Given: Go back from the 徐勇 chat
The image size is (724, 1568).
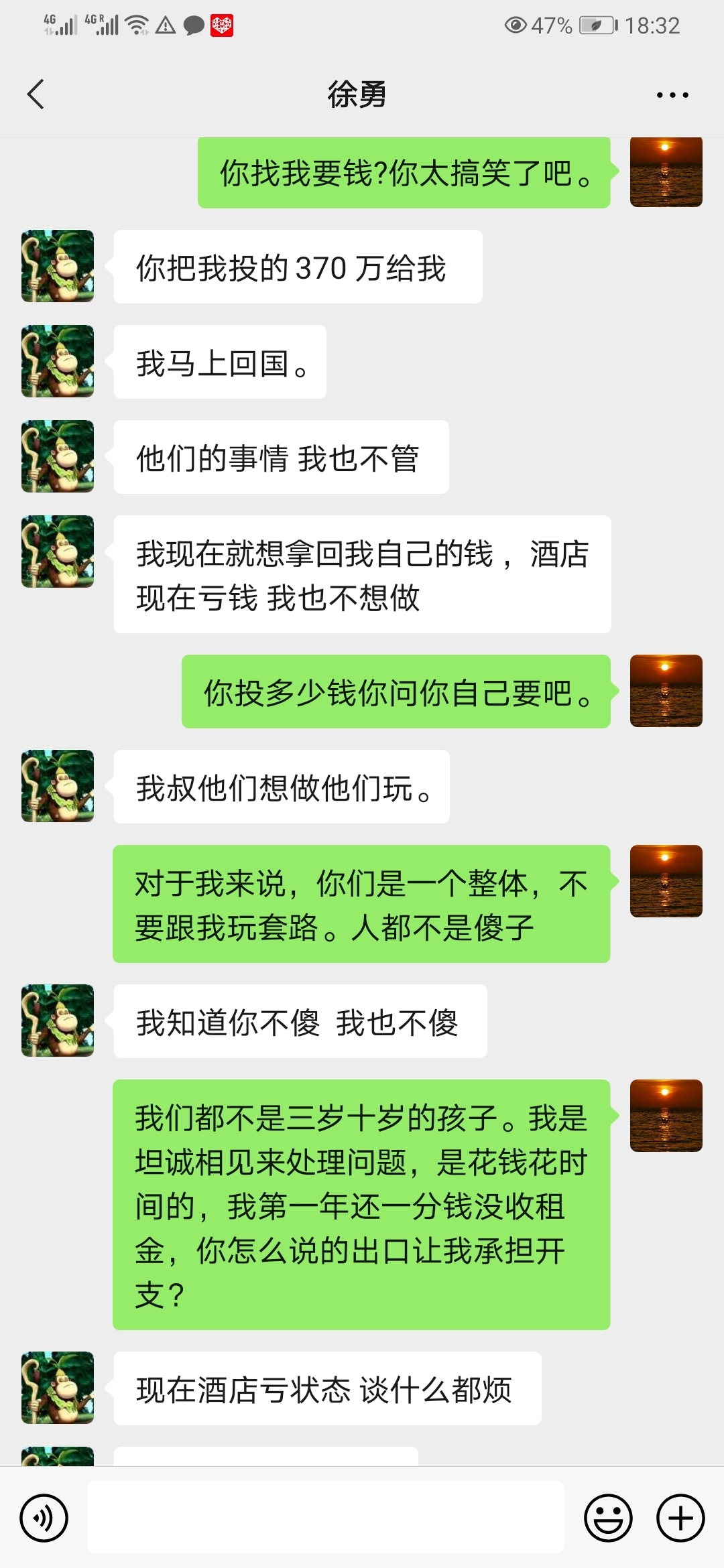Looking at the screenshot, I should [36, 94].
